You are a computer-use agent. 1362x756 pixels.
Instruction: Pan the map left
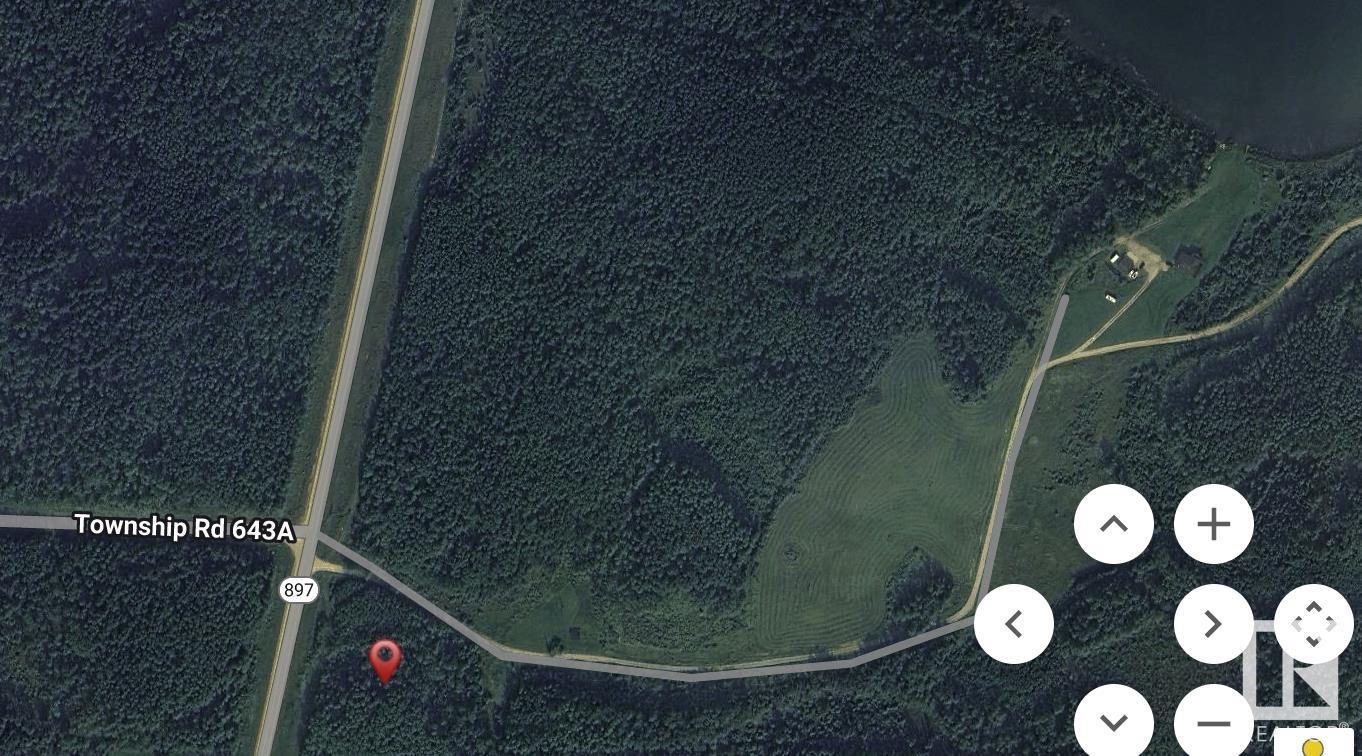pyautogui.click(x=1013, y=624)
